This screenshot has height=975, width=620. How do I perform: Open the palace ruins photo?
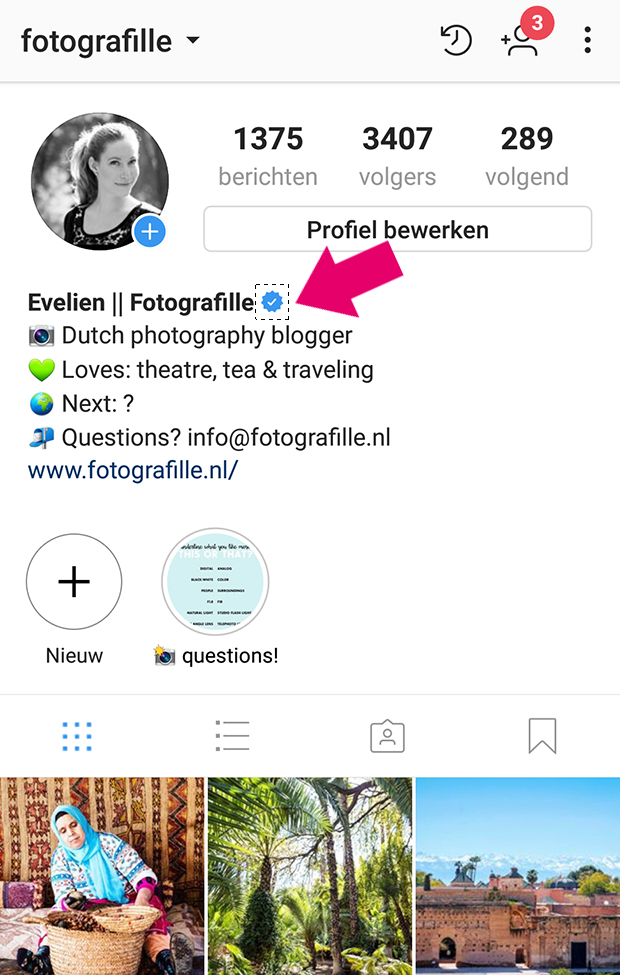pos(517,875)
